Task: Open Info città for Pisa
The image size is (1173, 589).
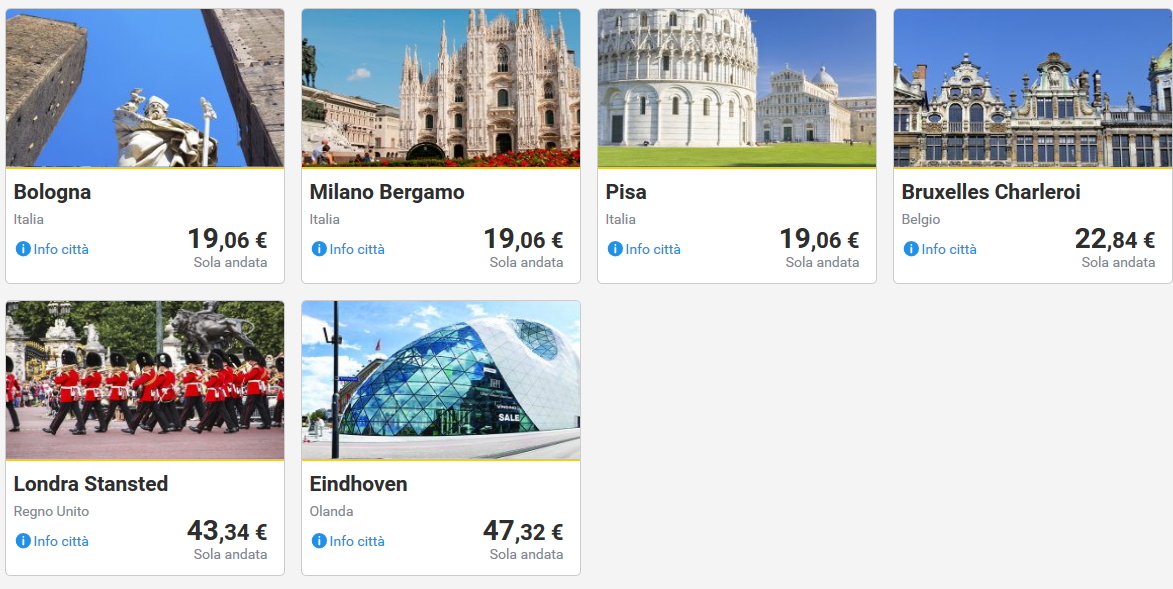Action: (645, 249)
